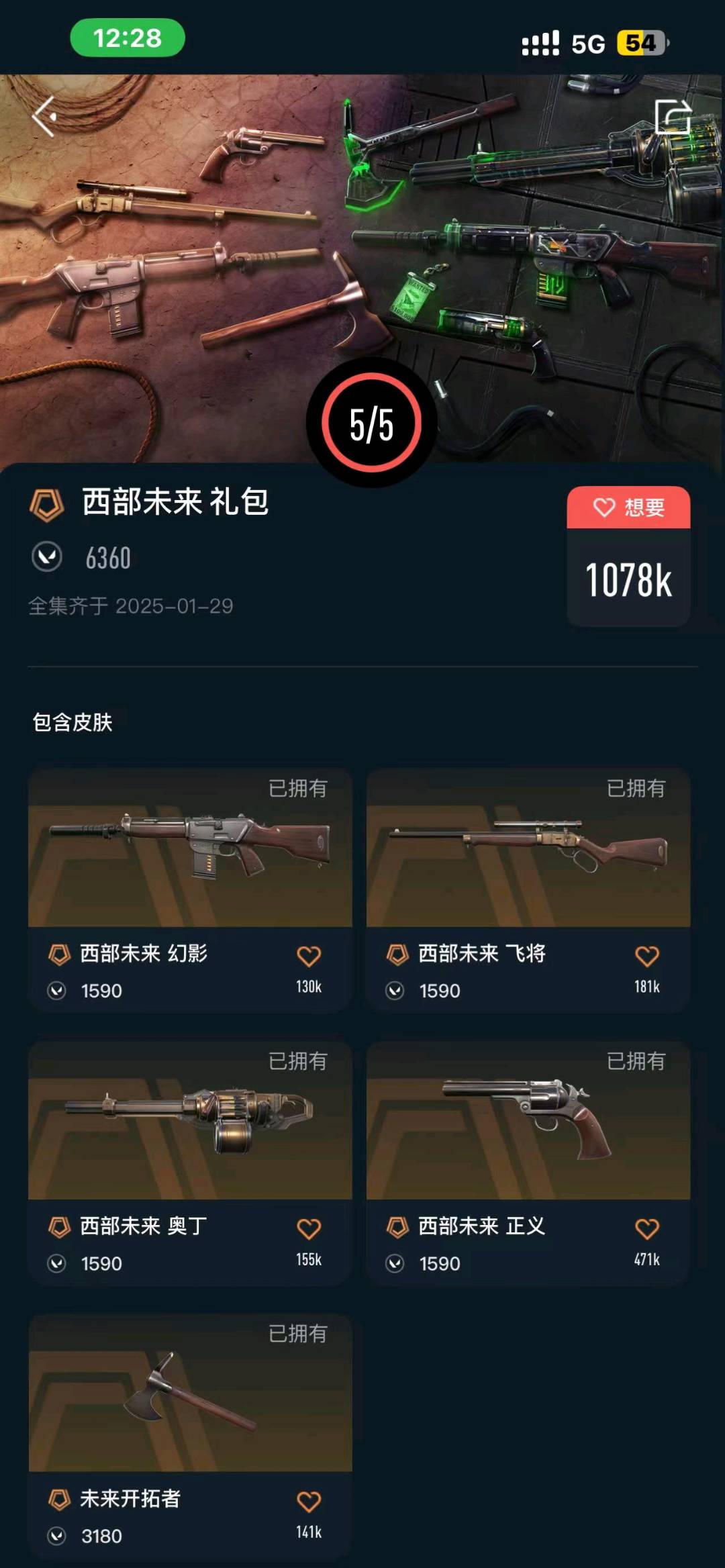This screenshot has height=1568, width=725.
Task: Go back using the top-left arrow
Action: [44, 117]
